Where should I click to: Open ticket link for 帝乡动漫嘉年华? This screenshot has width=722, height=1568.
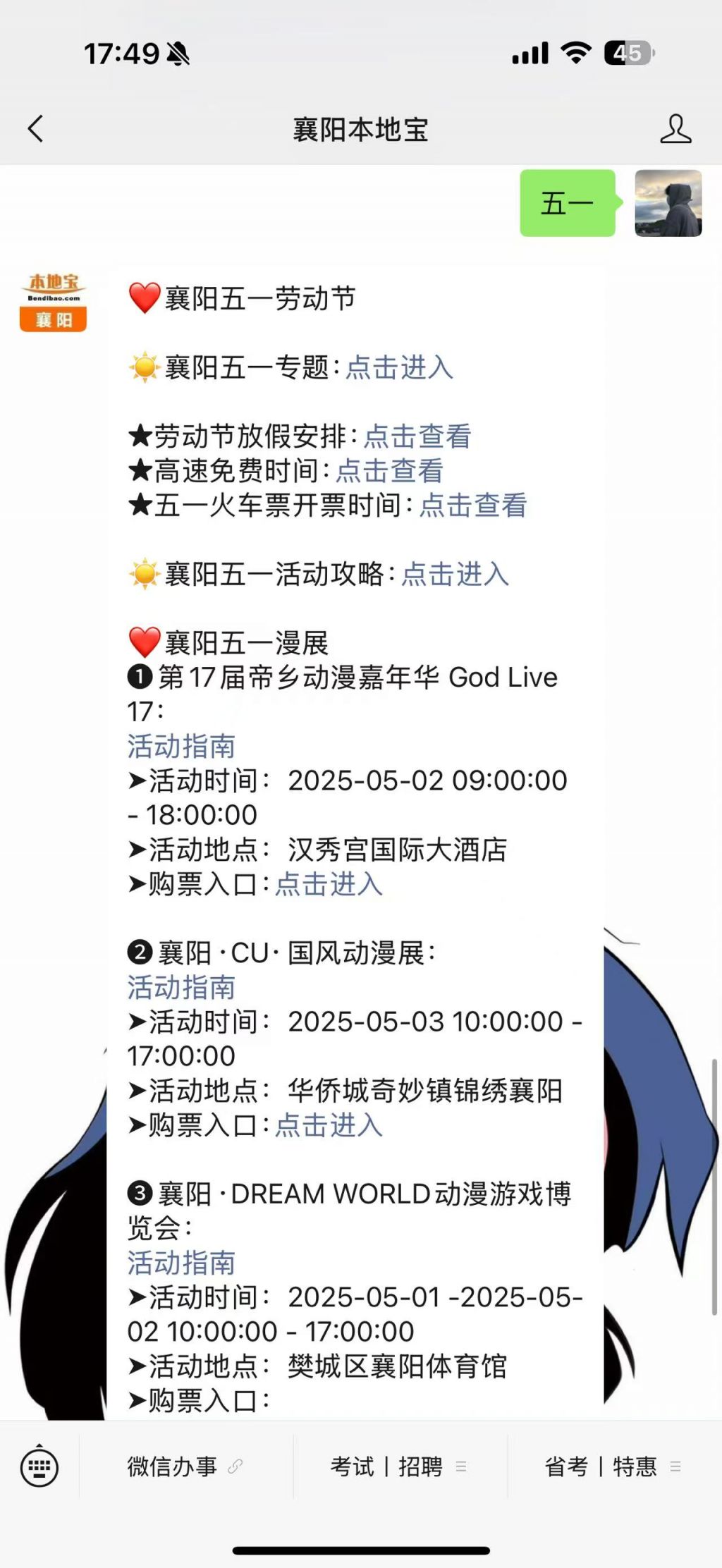click(x=329, y=884)
